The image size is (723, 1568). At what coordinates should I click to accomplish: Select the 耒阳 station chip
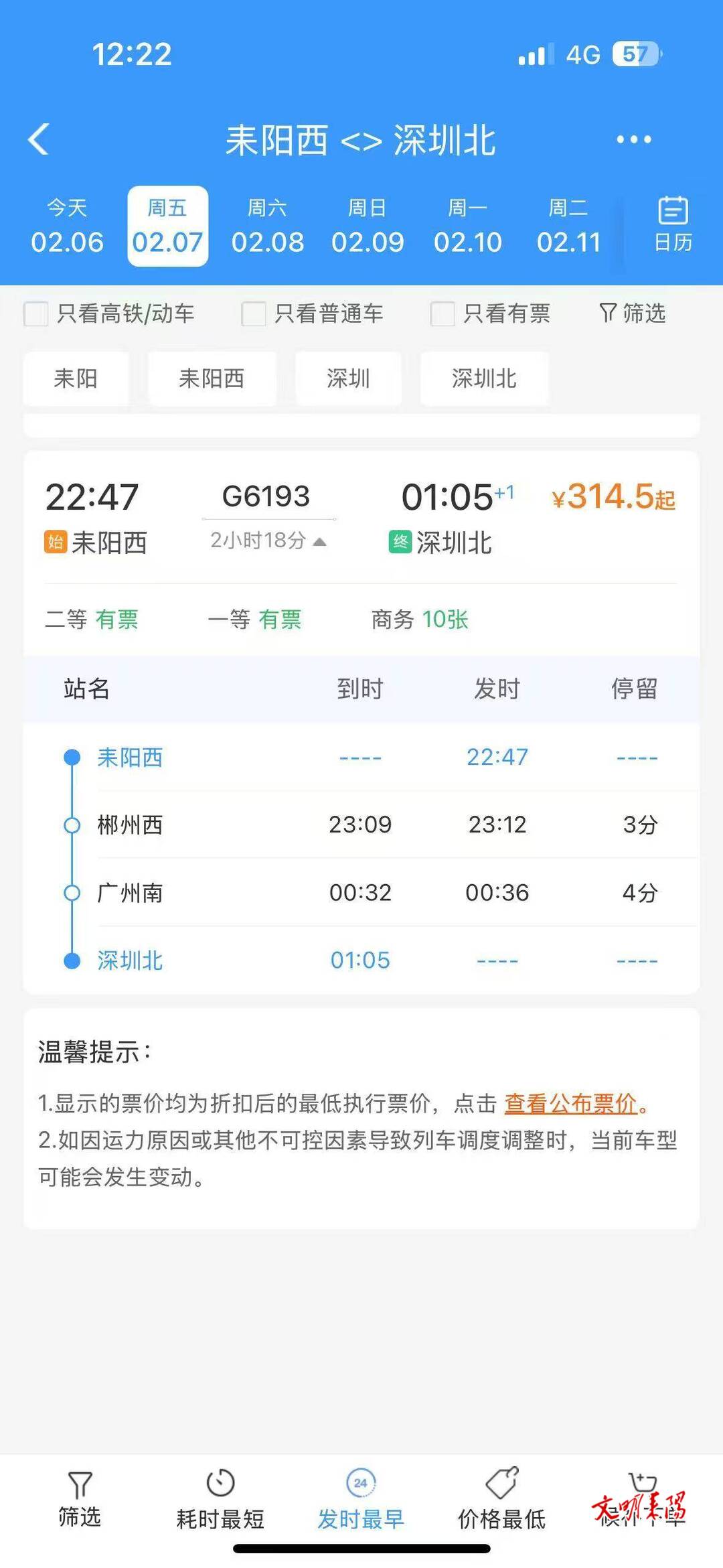76,378
